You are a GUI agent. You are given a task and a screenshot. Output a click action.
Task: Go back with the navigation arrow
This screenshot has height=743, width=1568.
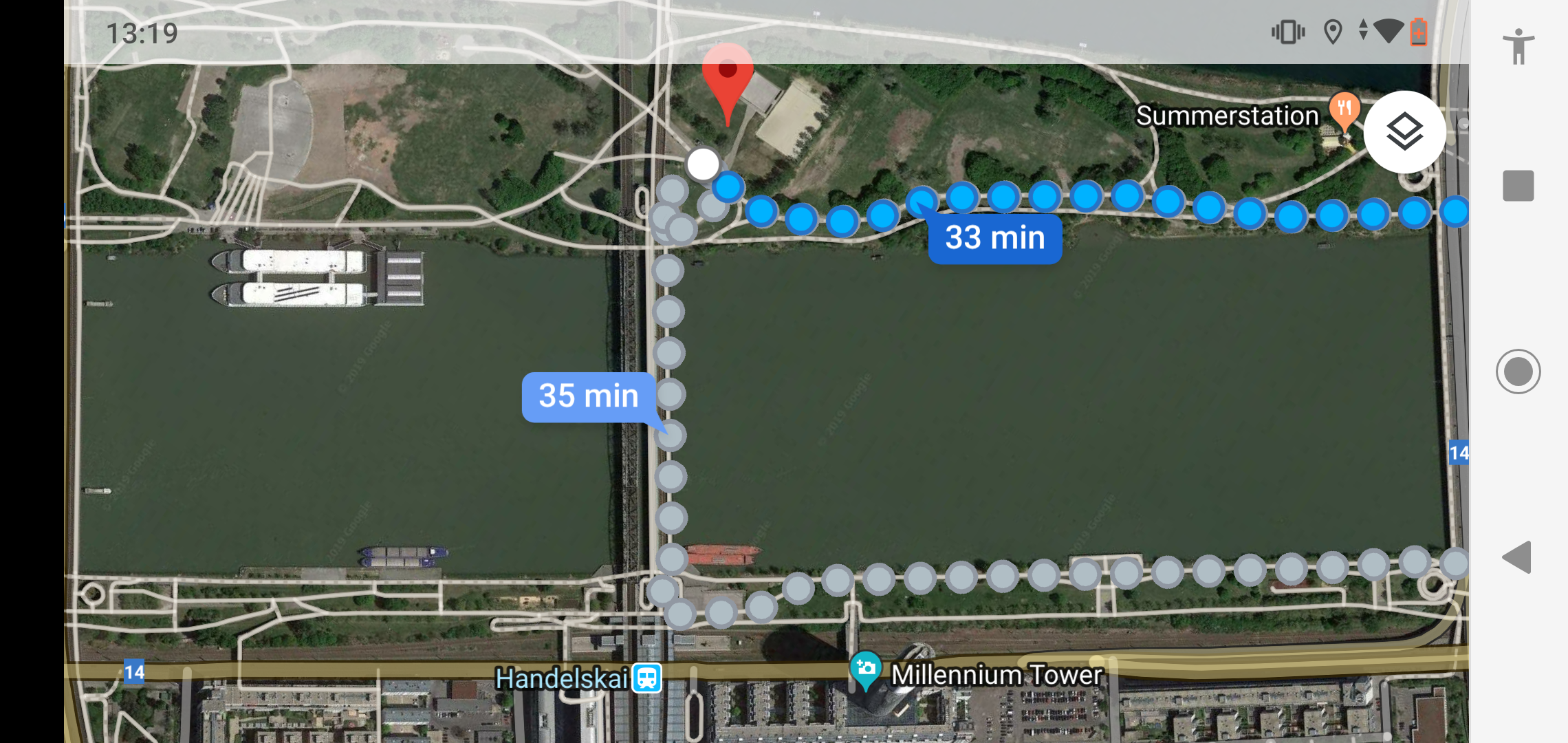(1518, 557)
